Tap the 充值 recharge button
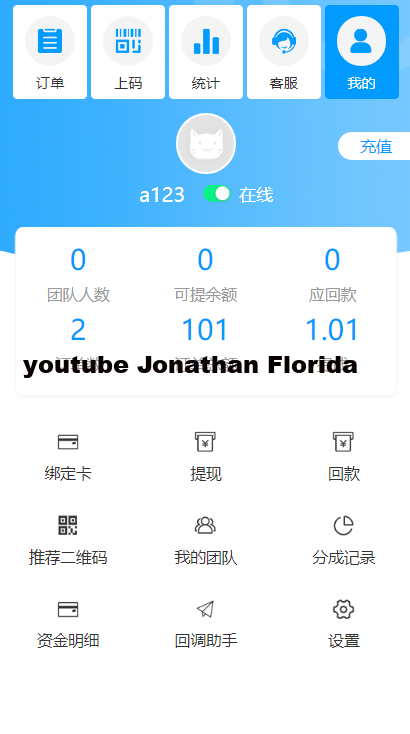 pyautogui.click(x=374, y=147)
